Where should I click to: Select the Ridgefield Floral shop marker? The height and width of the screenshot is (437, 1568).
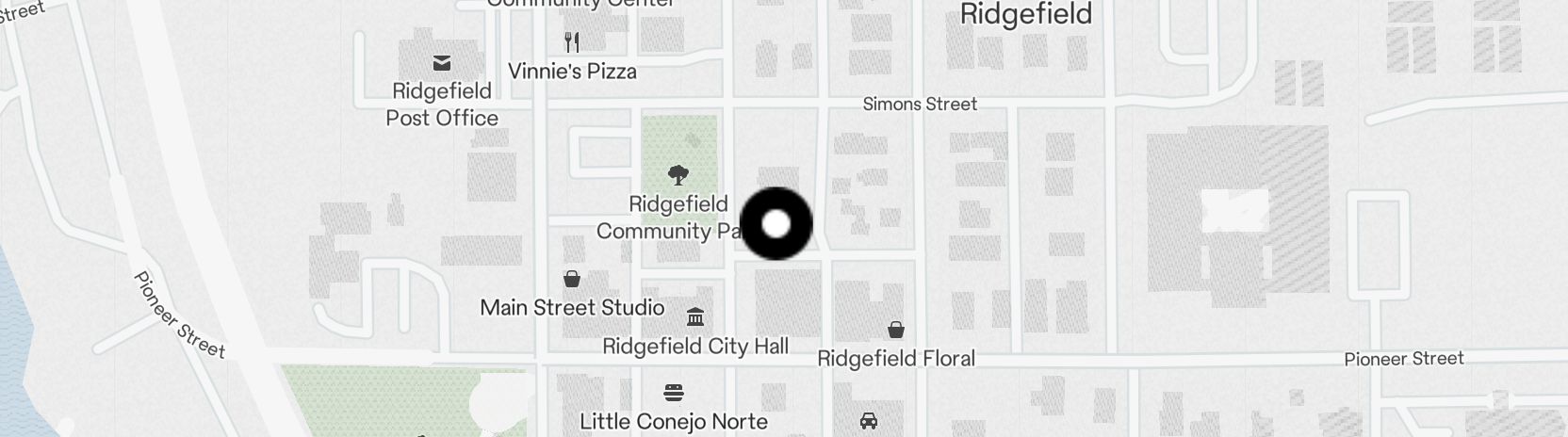pyautogui.click(x=896, y=330)
